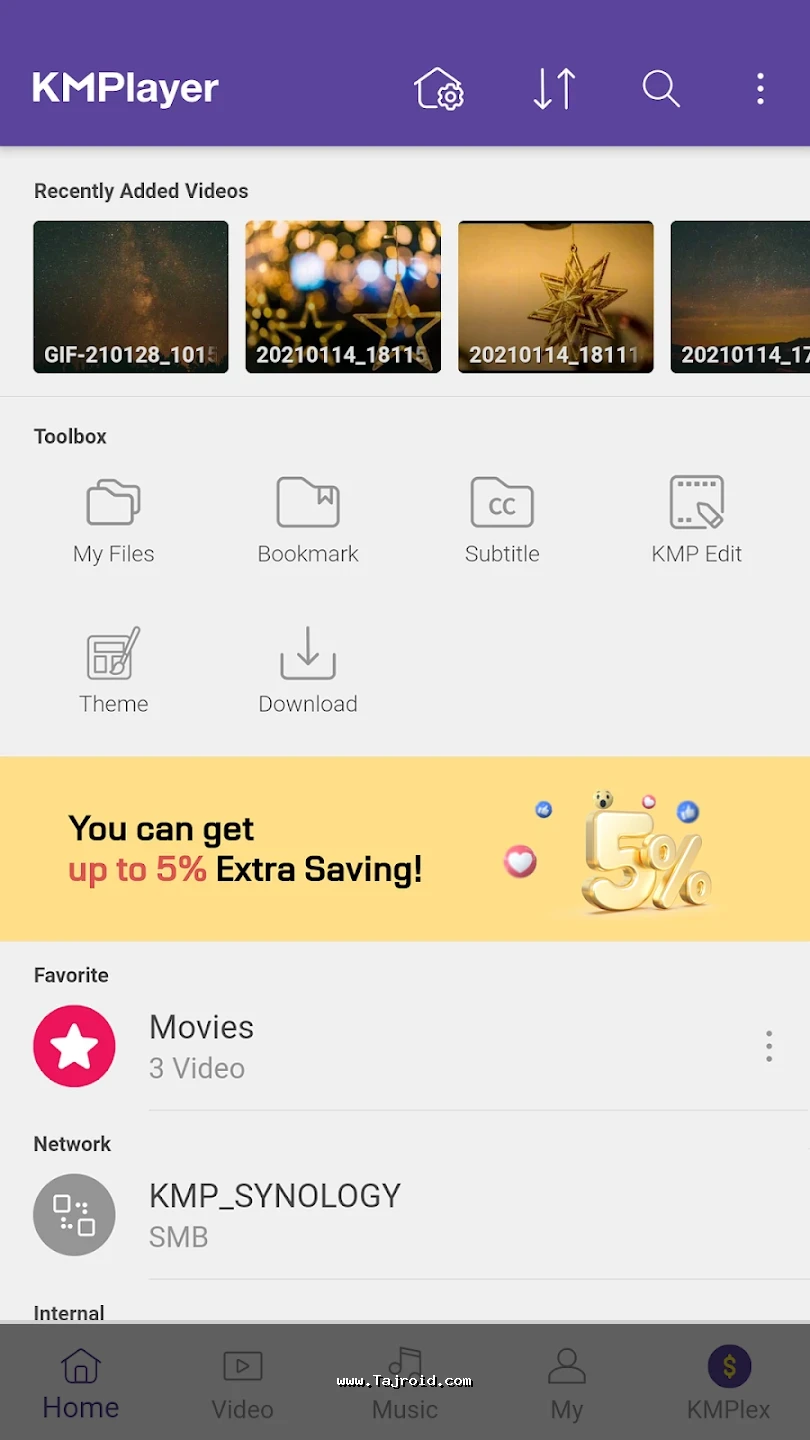The width and height of the screenshot is (810, 1440).
Task: Launch KMP Edit
Action: [697, 520]
